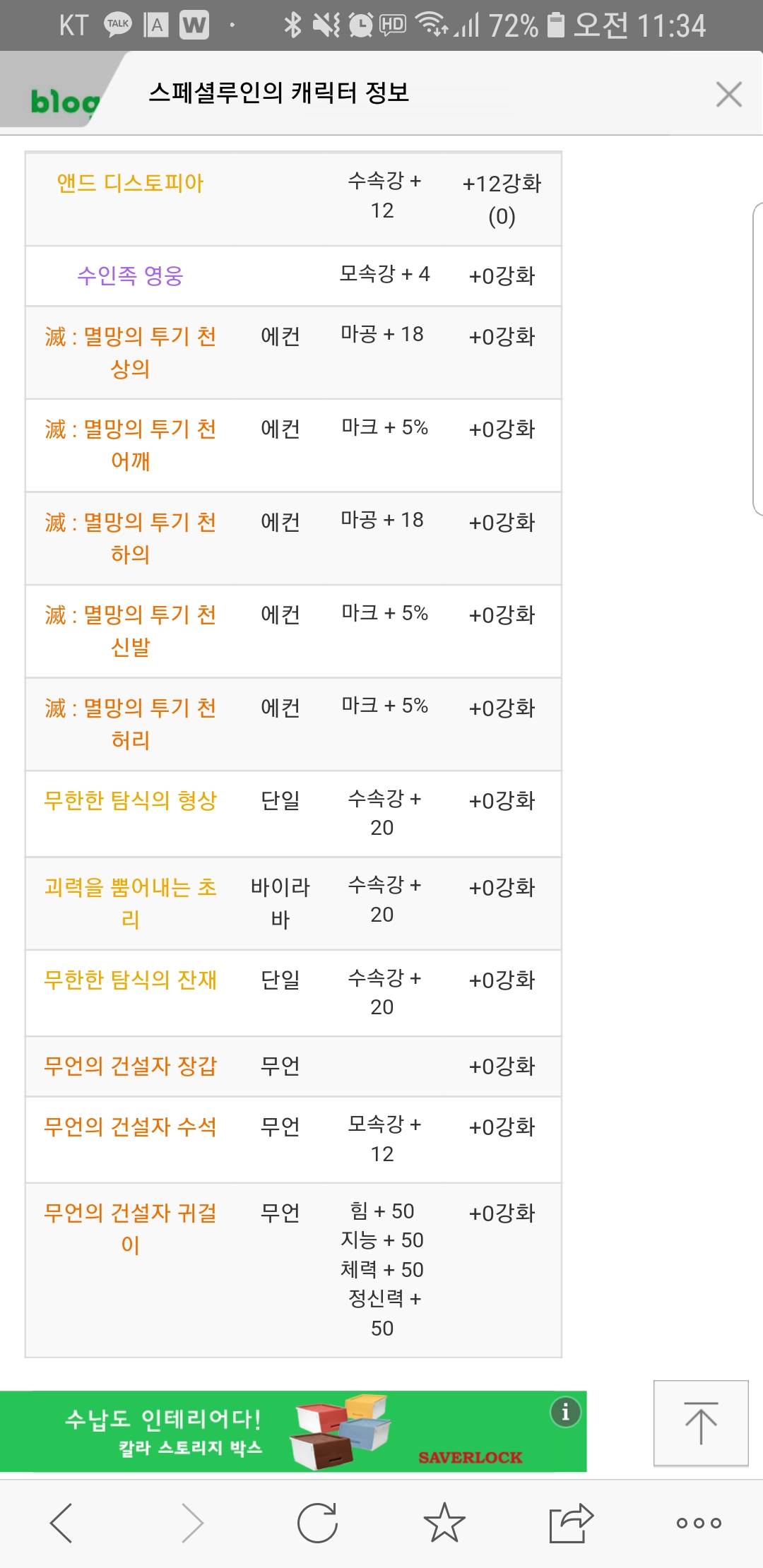
Task: Reload the current page
Action: [x=317, y=1523]
